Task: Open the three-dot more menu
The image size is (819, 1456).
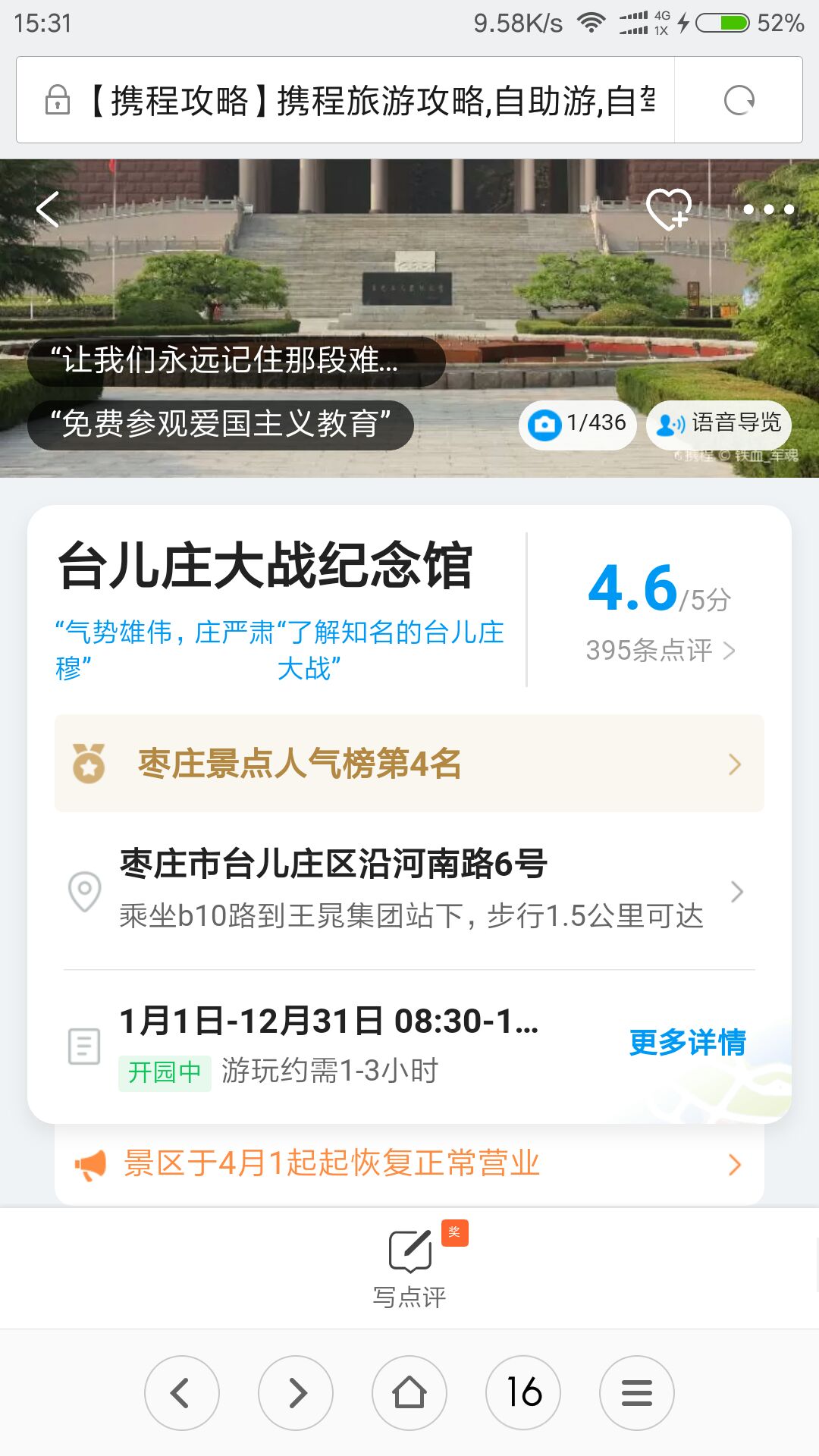Action: 768,209
